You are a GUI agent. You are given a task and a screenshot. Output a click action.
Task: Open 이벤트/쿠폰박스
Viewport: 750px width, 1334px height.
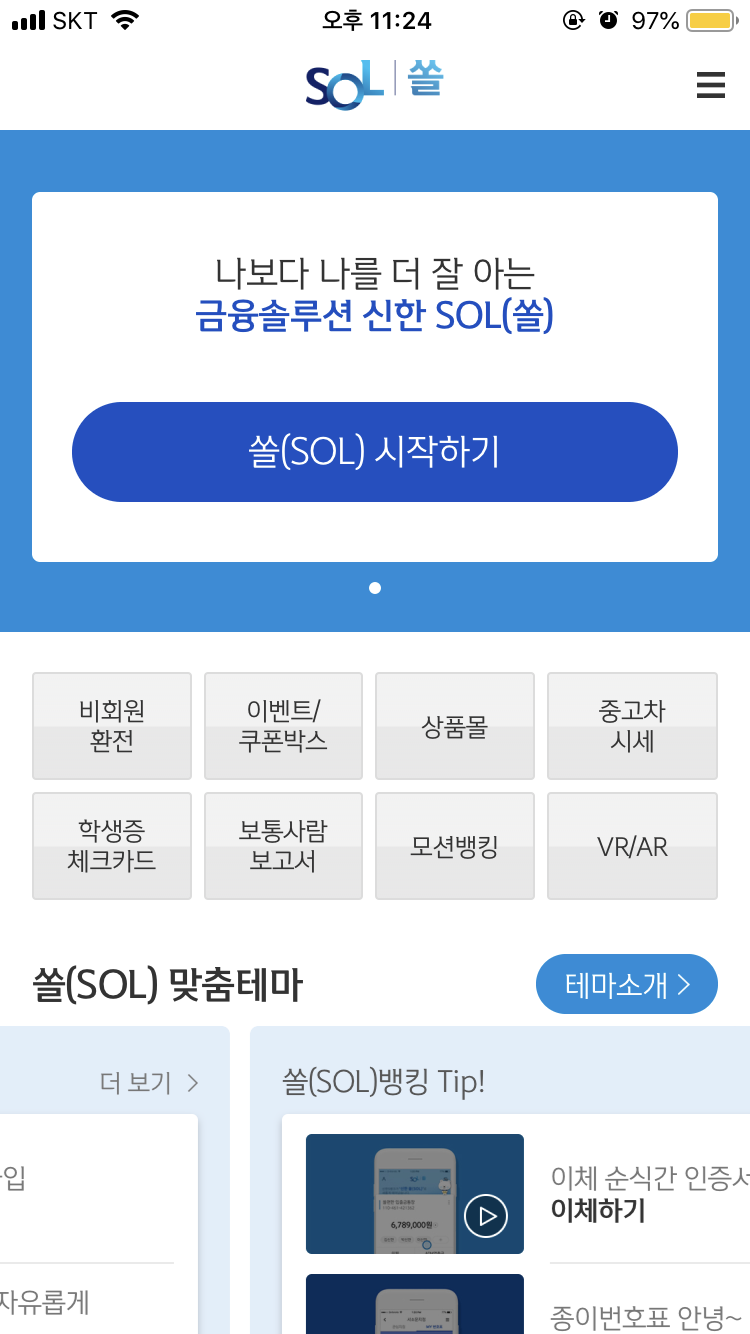click(x=283, y=726)
